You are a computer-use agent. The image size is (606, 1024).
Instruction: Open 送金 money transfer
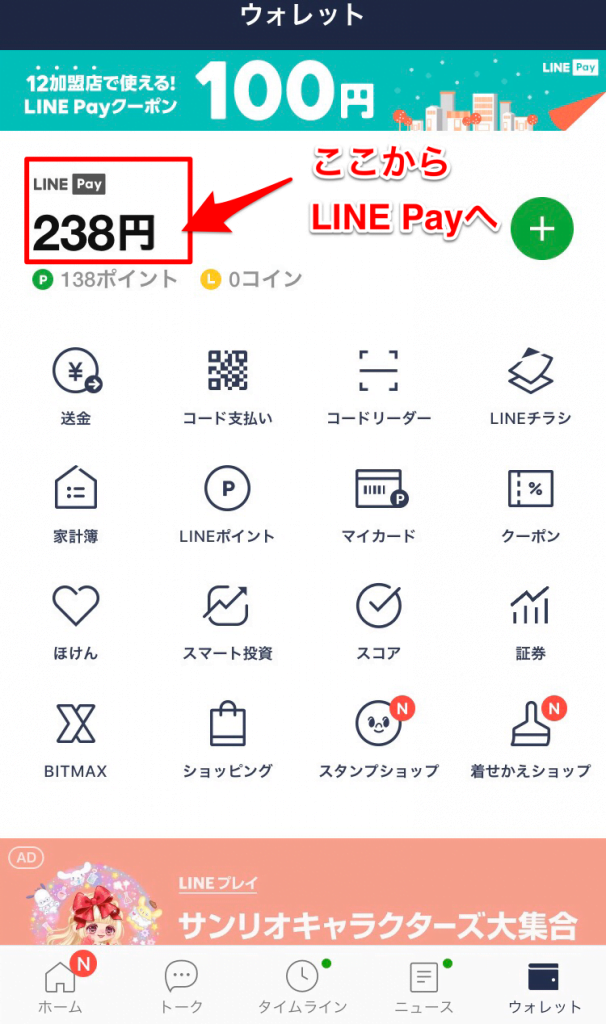pyautogui.click(x=76, y=385)
